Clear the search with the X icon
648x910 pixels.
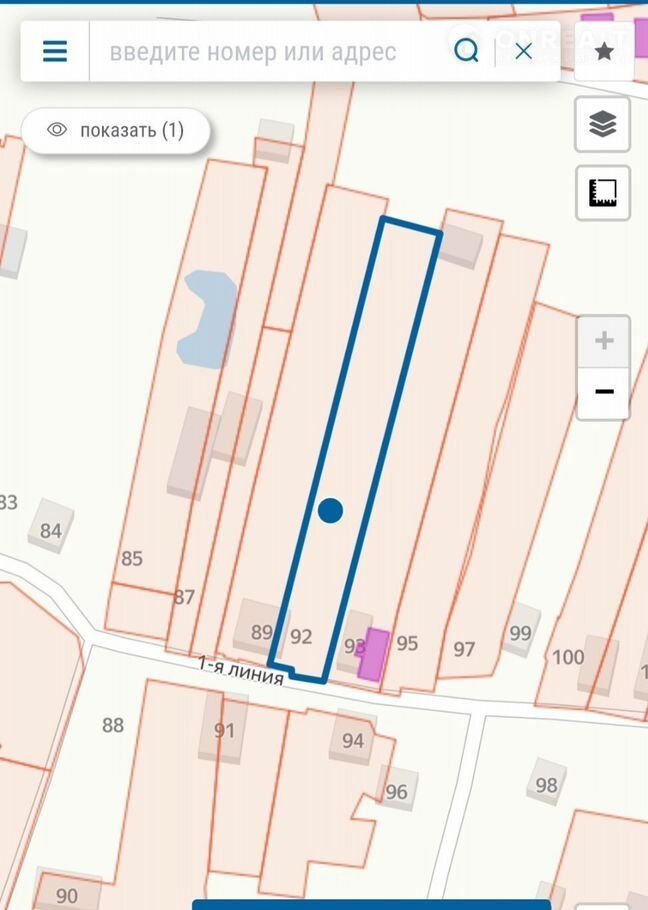[523, 51]
